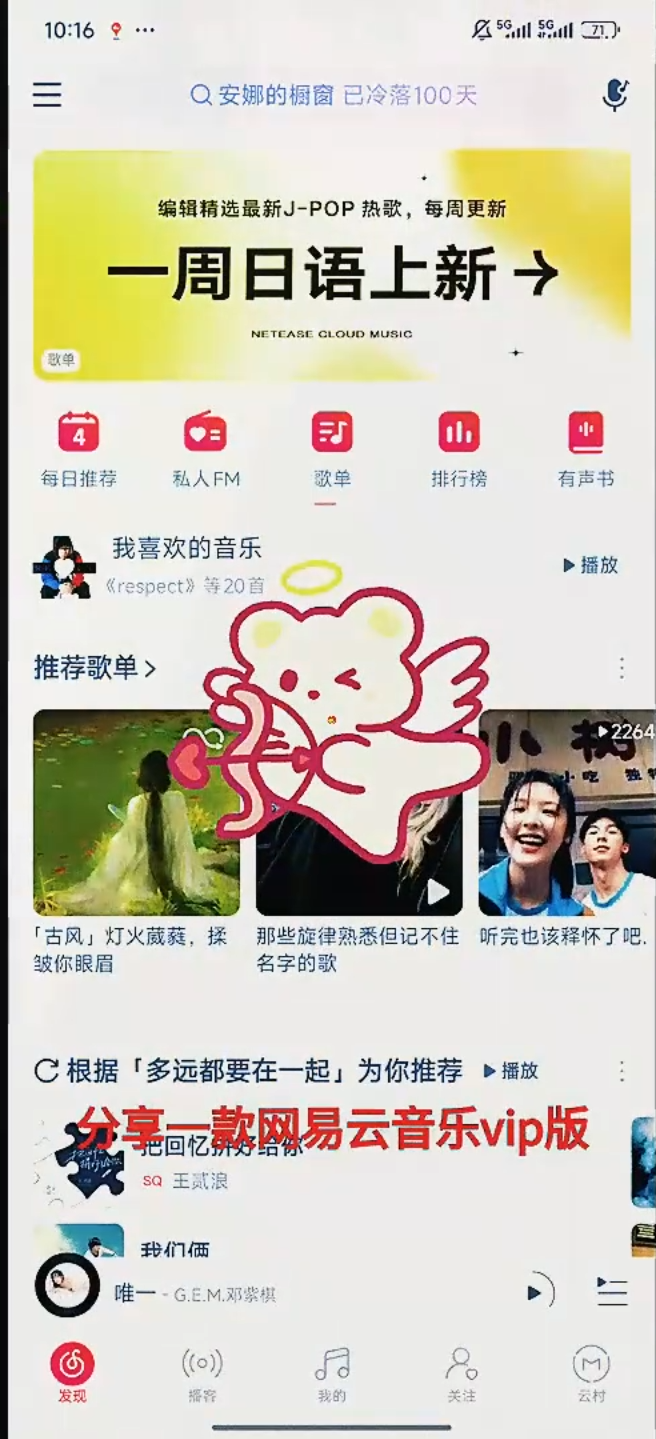656x1439 pixels.
Task: Open the microphone song recognition icon
Action: coord(614,95)
